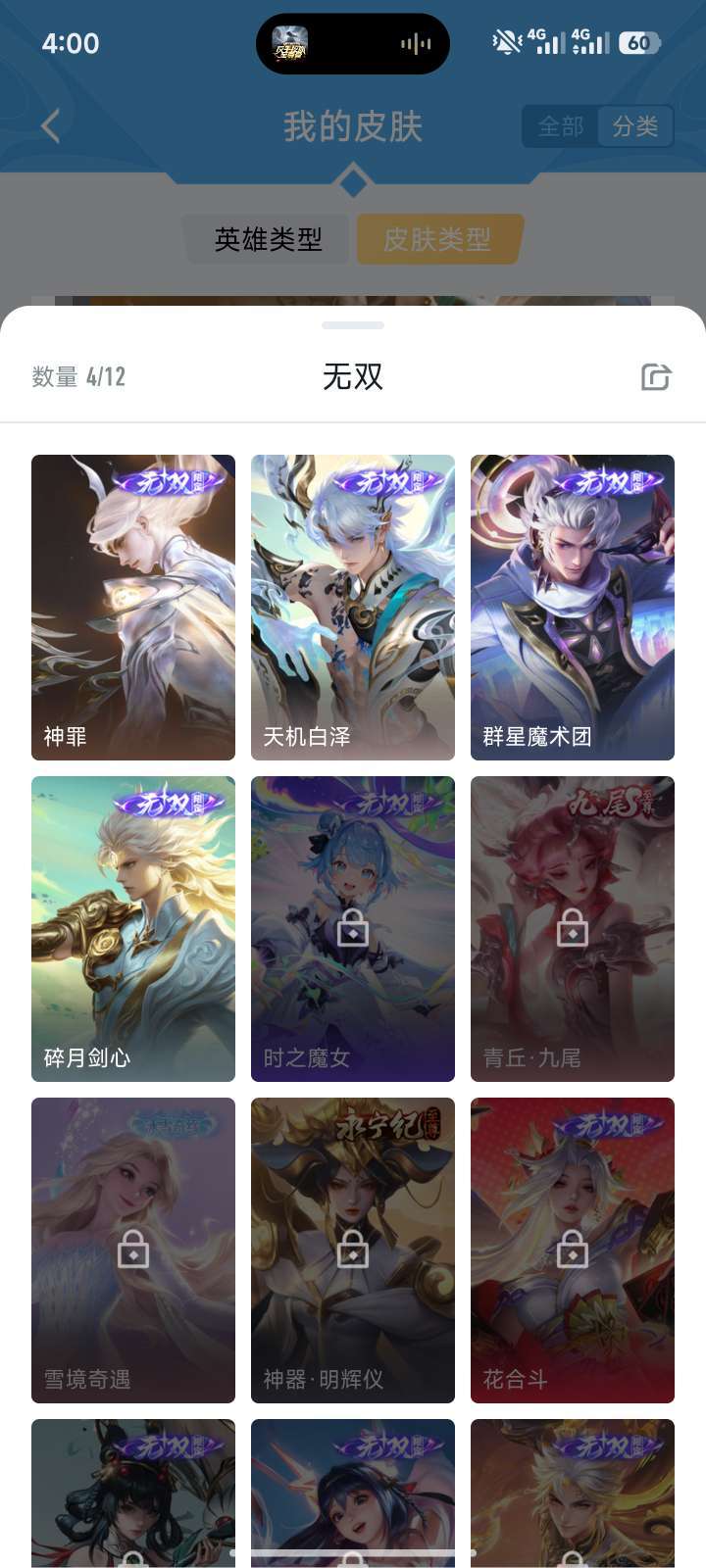706x1568 pixels.
Task: Tap the locked 青丘·九尾 skin
Action: click(573, 929)
